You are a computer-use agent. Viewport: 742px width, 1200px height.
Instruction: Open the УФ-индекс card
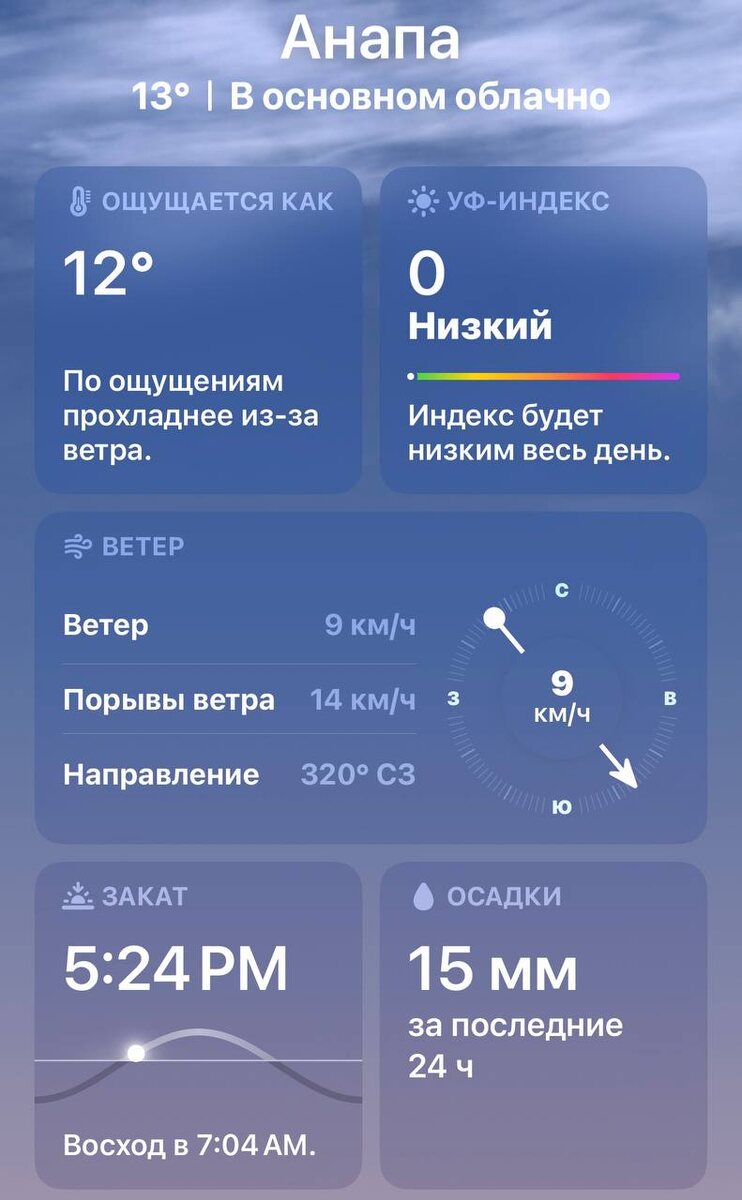pyautogui.click(x=544, y=330)
